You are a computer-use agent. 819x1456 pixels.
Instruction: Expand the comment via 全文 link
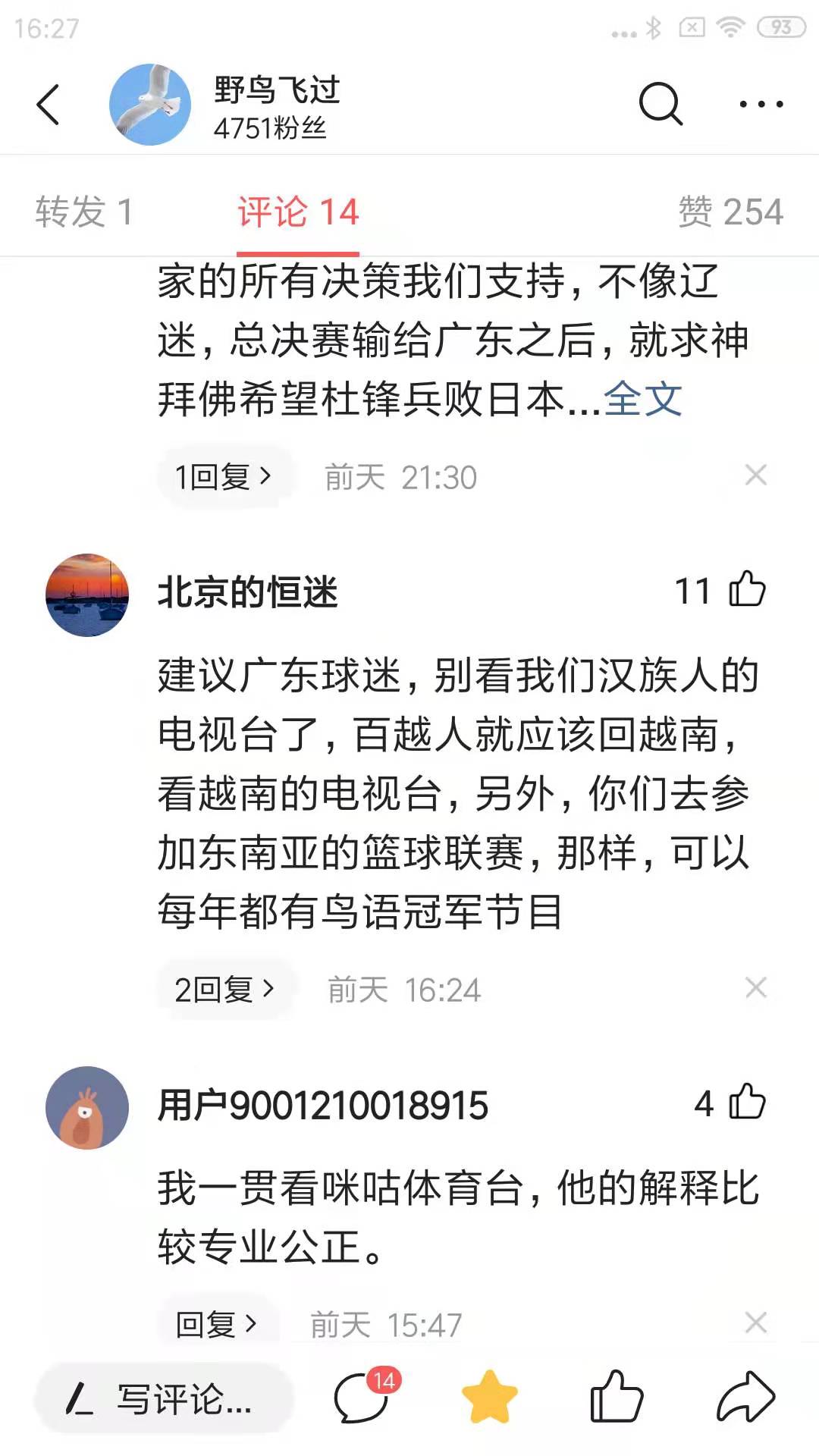(642, 399)
